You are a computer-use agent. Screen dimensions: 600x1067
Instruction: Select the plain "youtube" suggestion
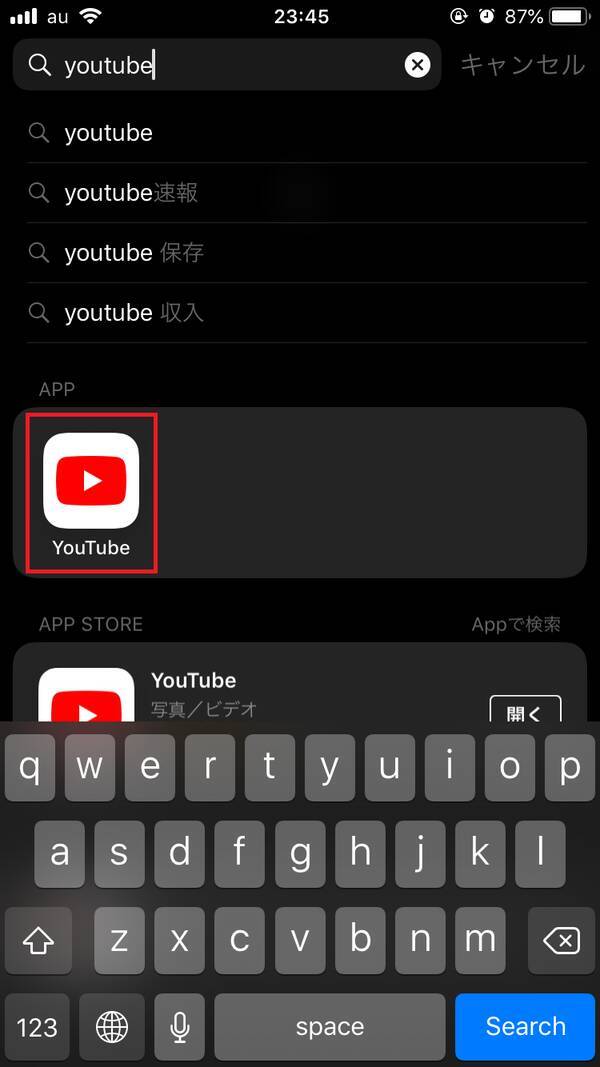108,133
